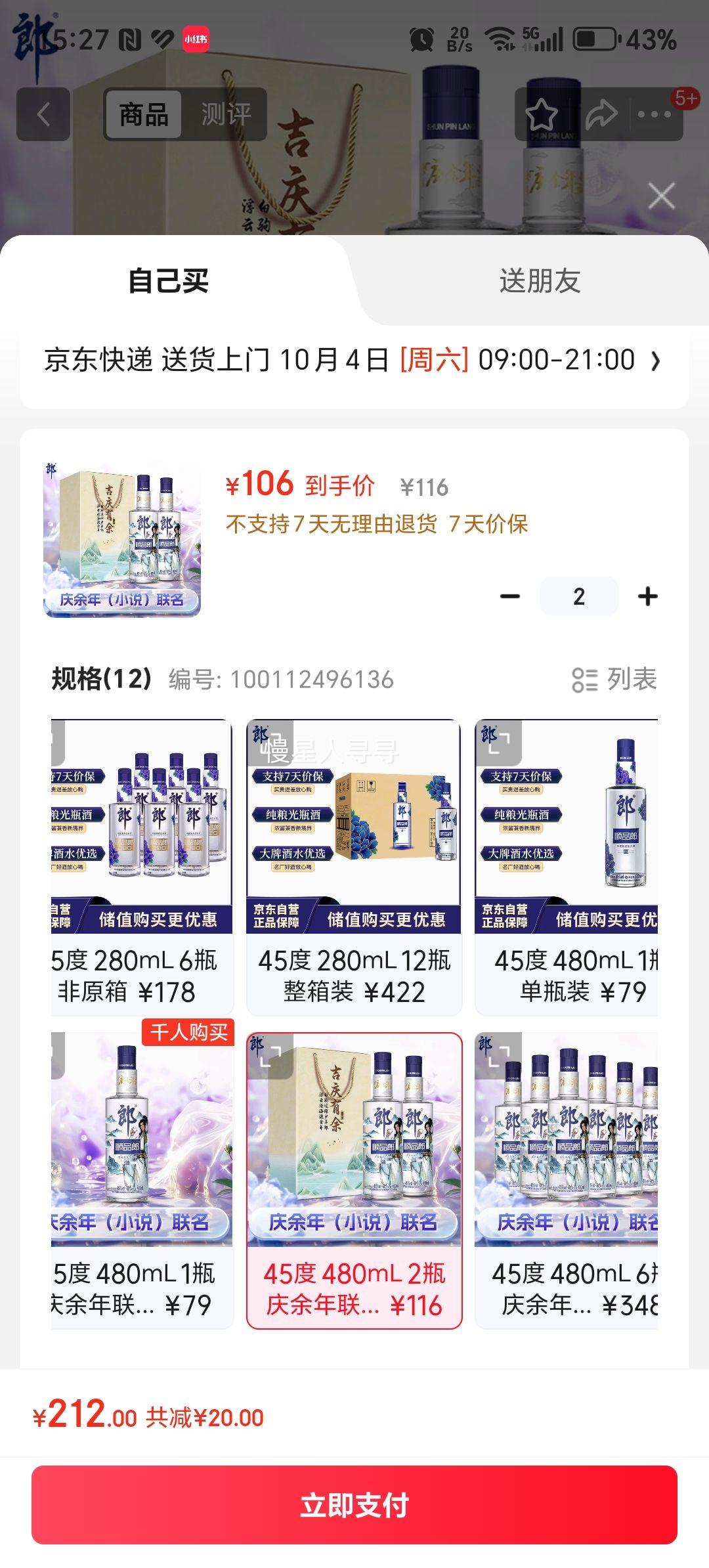Select the 自己买 tab

[168, 281]
